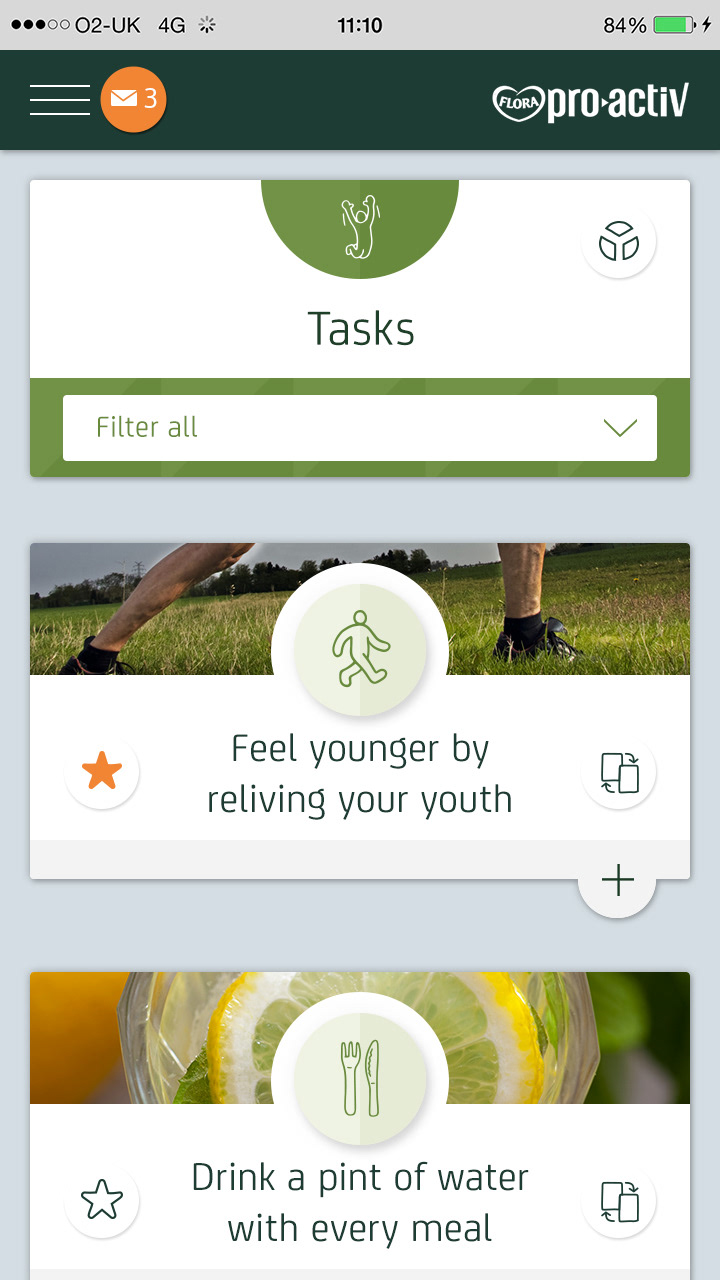Expand the Filter all dropdown
720x1280 pixels.
point(360,428)
